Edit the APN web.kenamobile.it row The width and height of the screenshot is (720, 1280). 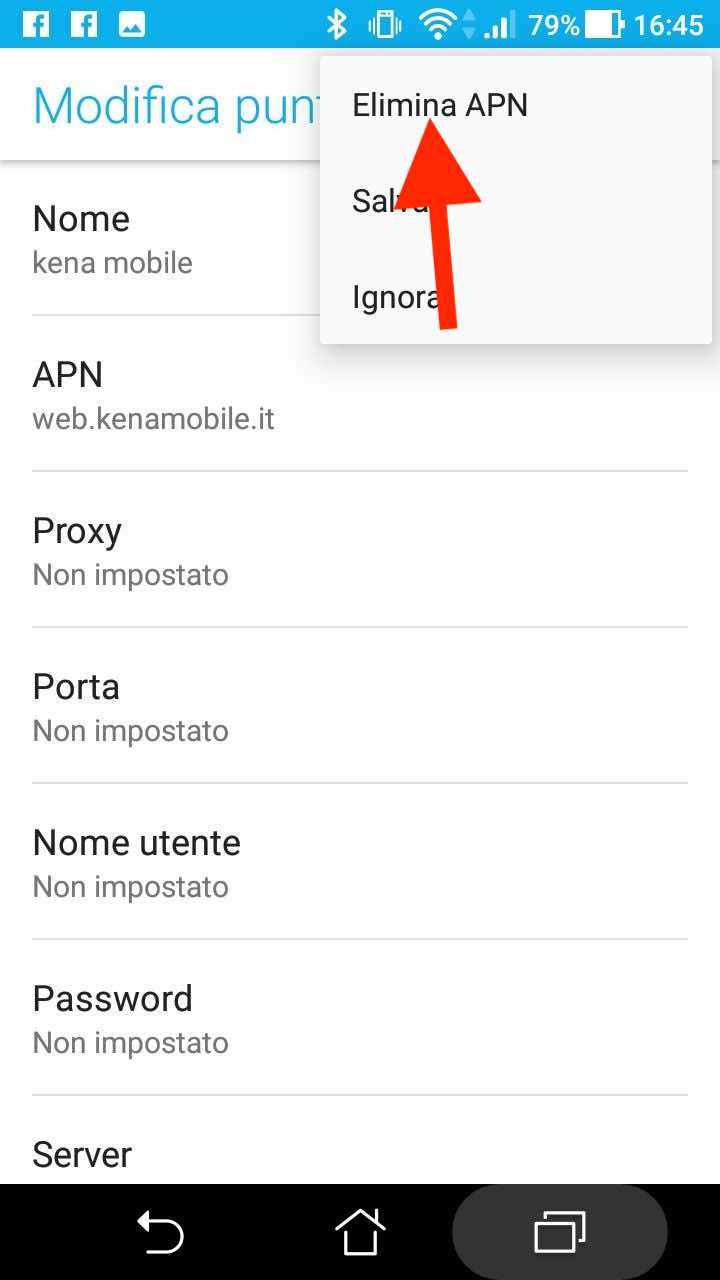[x=360, y=394]
